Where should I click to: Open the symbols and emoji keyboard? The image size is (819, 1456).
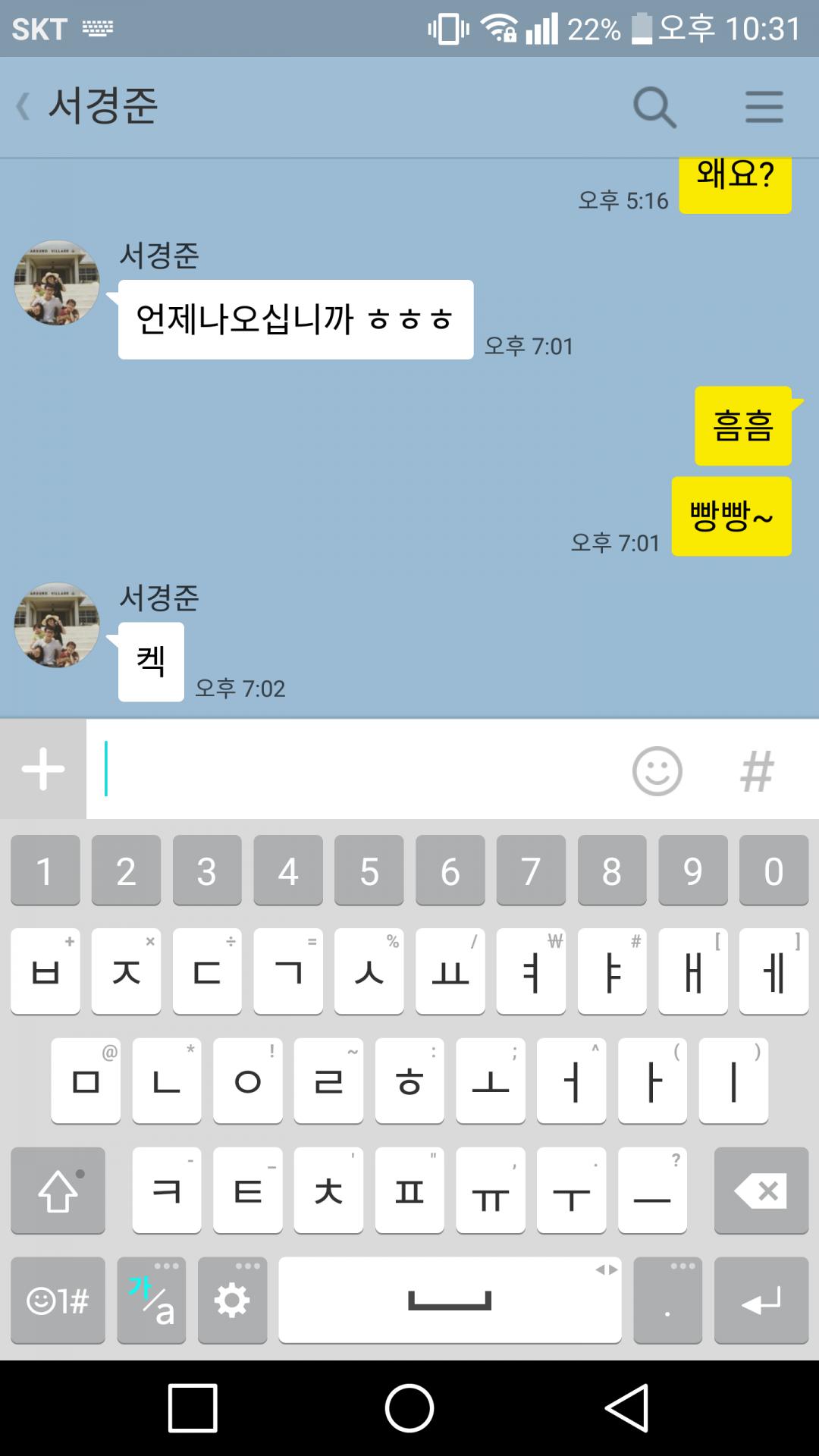[58, 1300]
